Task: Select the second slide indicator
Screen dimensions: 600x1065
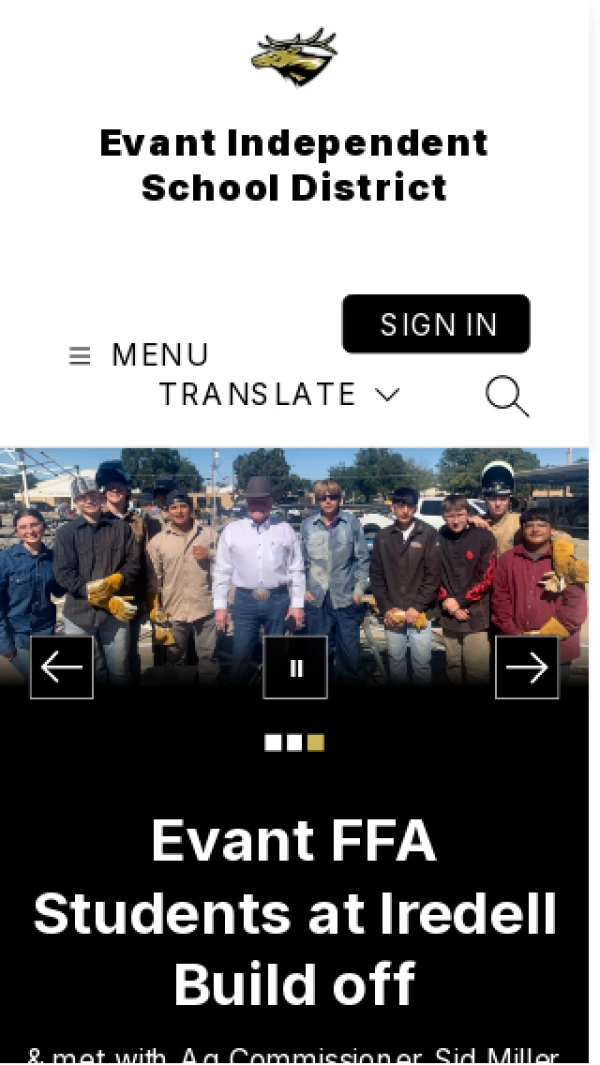Action: click(x=294, y=742)
